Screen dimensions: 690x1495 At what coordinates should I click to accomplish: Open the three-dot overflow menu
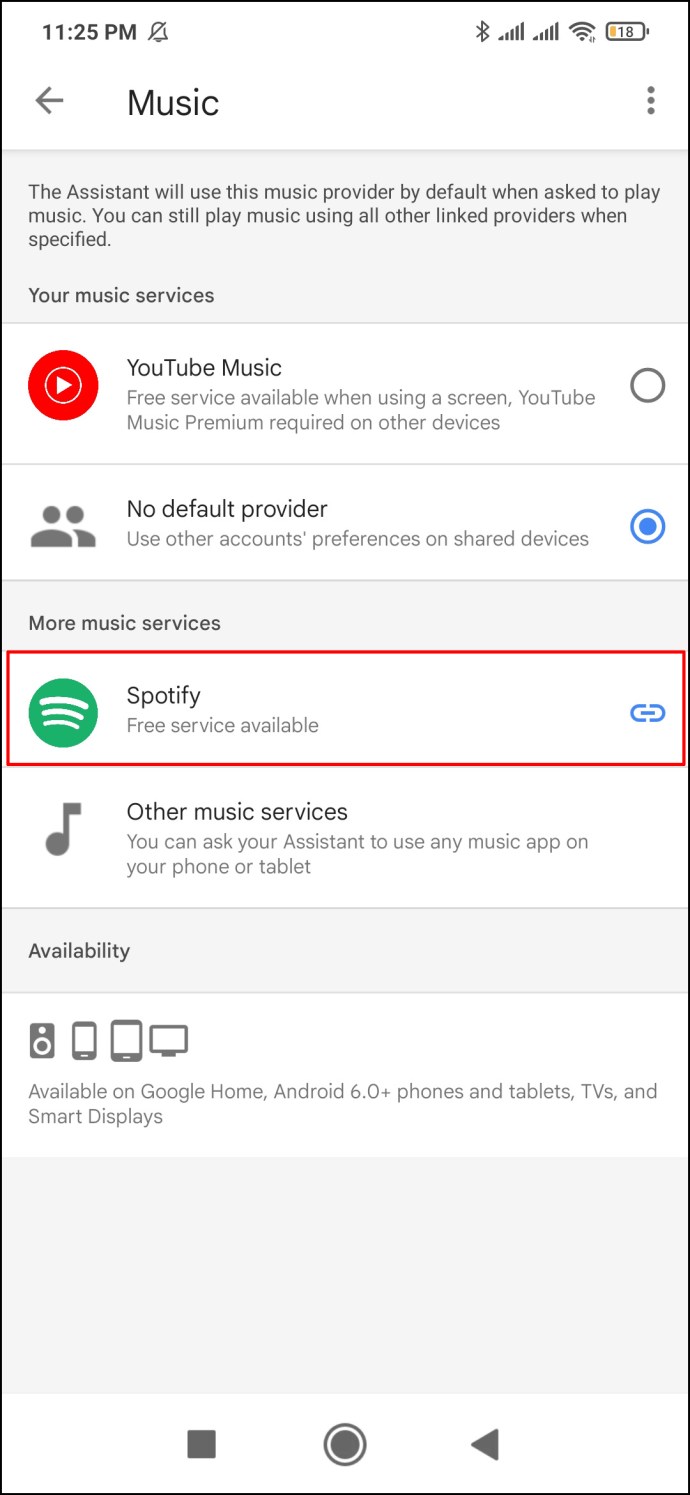[650, 100]
